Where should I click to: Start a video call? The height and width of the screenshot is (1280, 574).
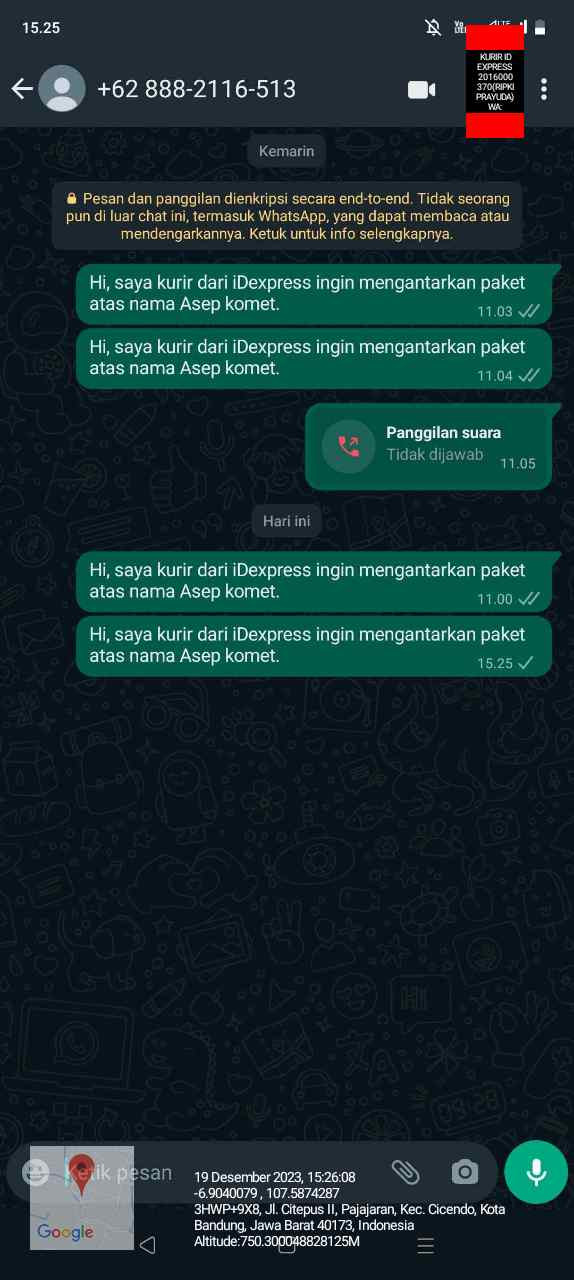coord(422,89)
